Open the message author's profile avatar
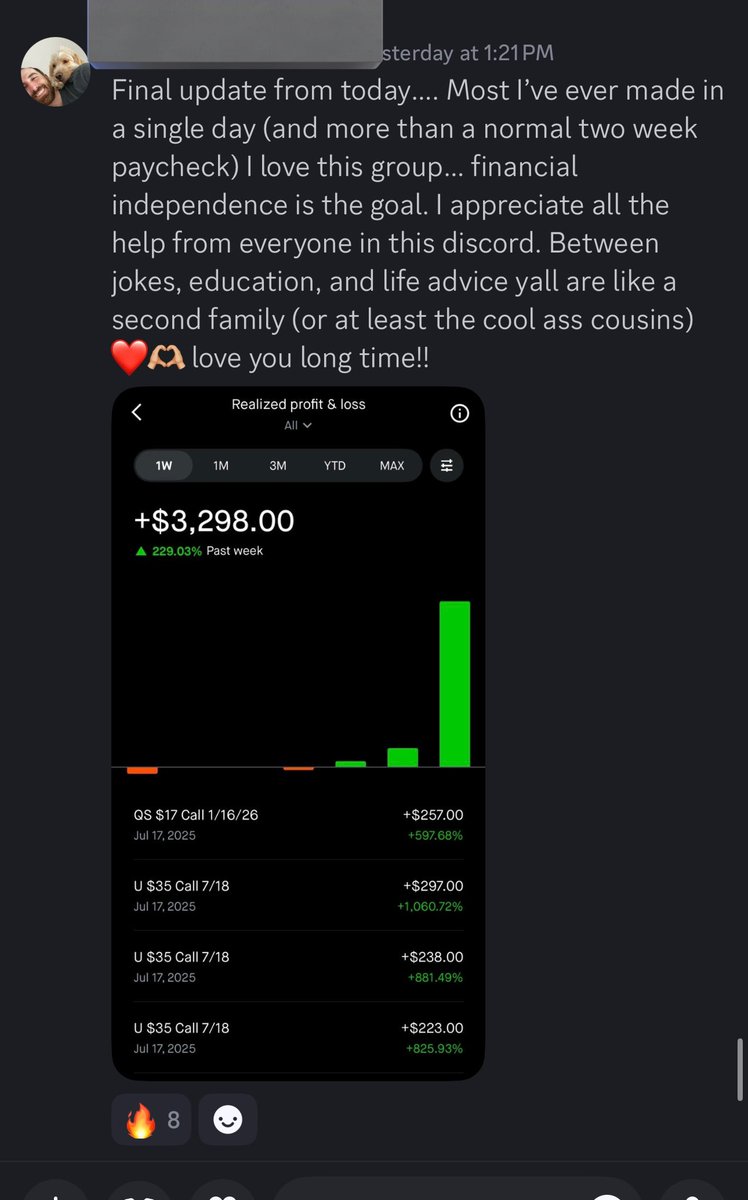Screen dimensions: 748x1200 (55, 72)
